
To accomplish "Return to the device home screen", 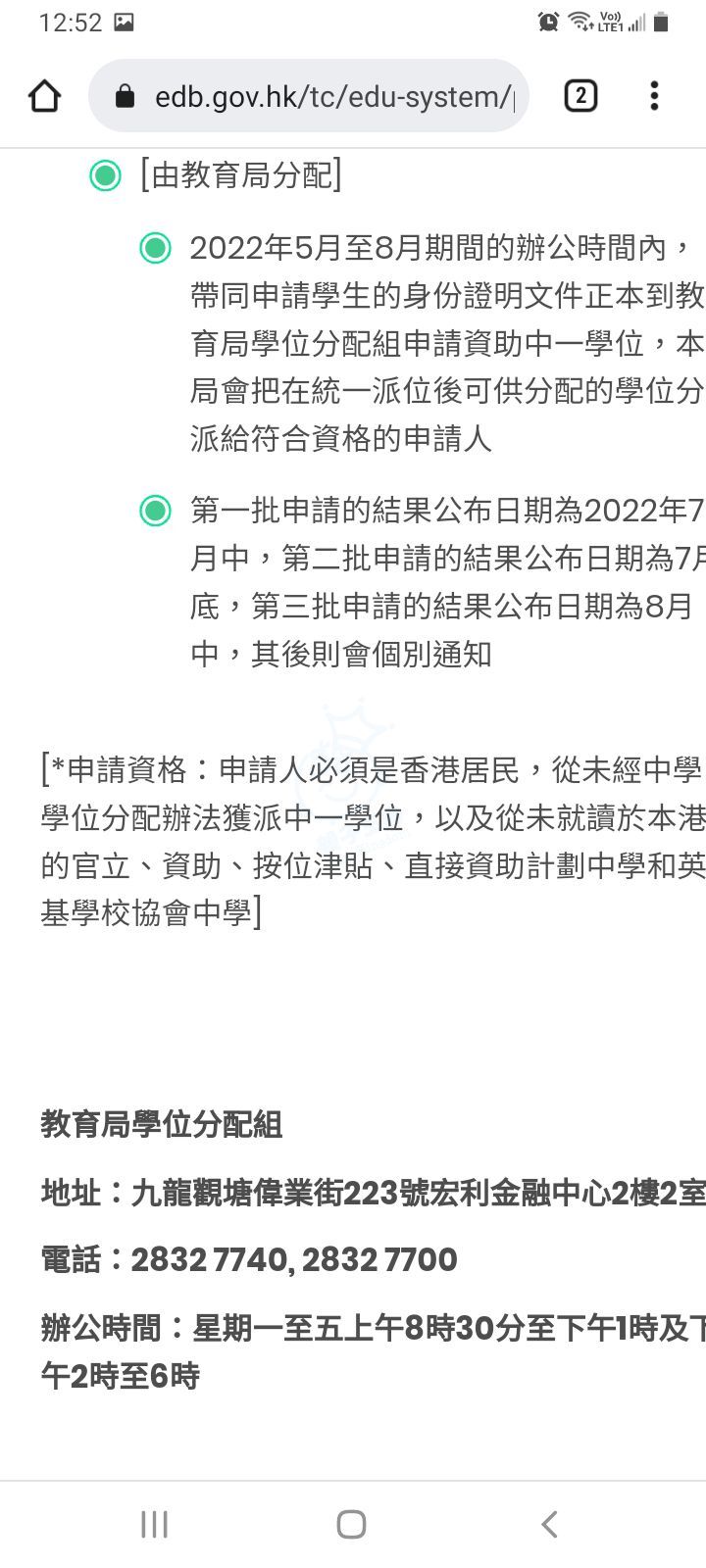I will pos(351,1524).
